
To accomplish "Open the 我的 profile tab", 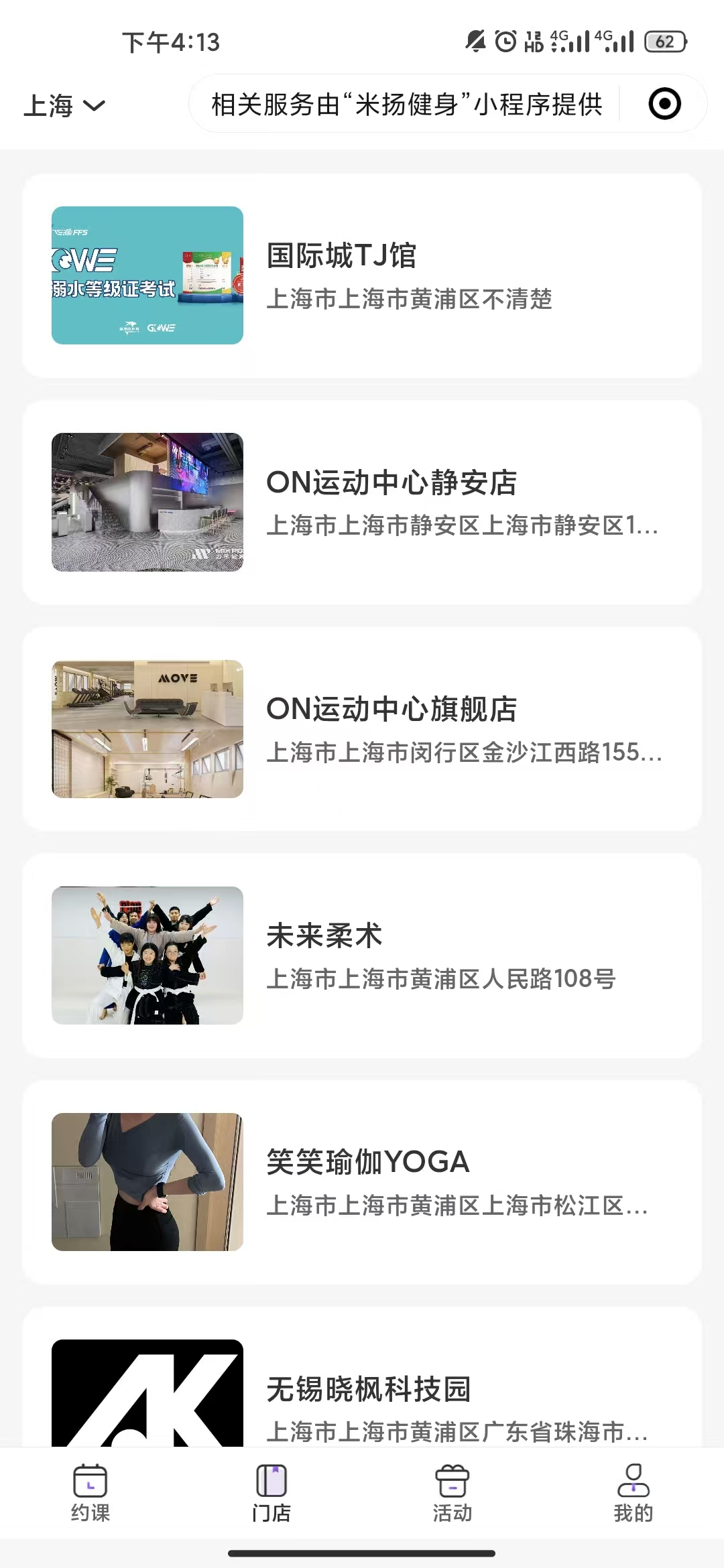I will pyautogui.click(x=633, y=1493).
